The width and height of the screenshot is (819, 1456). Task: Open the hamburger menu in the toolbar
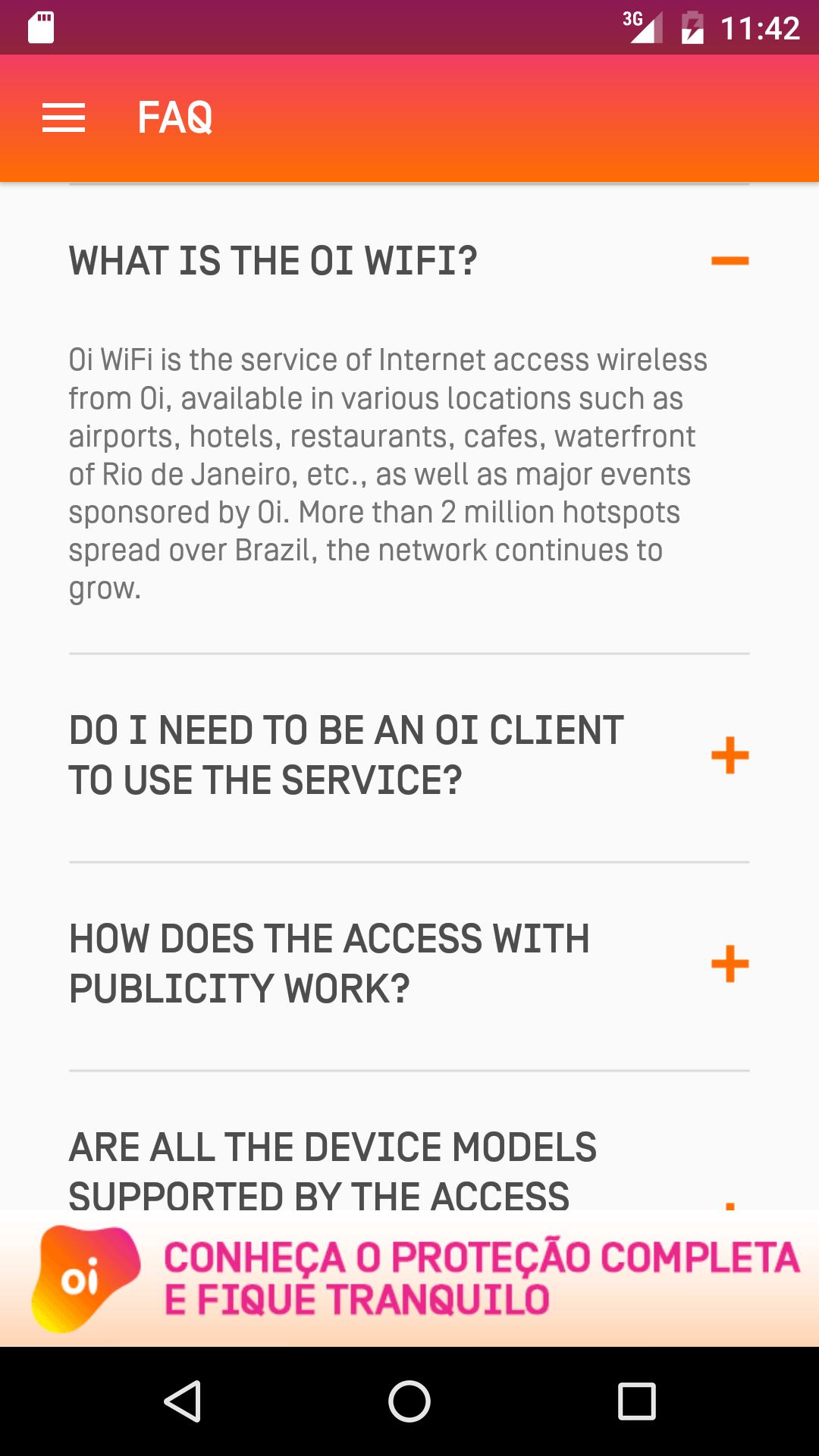click(x=64, y=118)
